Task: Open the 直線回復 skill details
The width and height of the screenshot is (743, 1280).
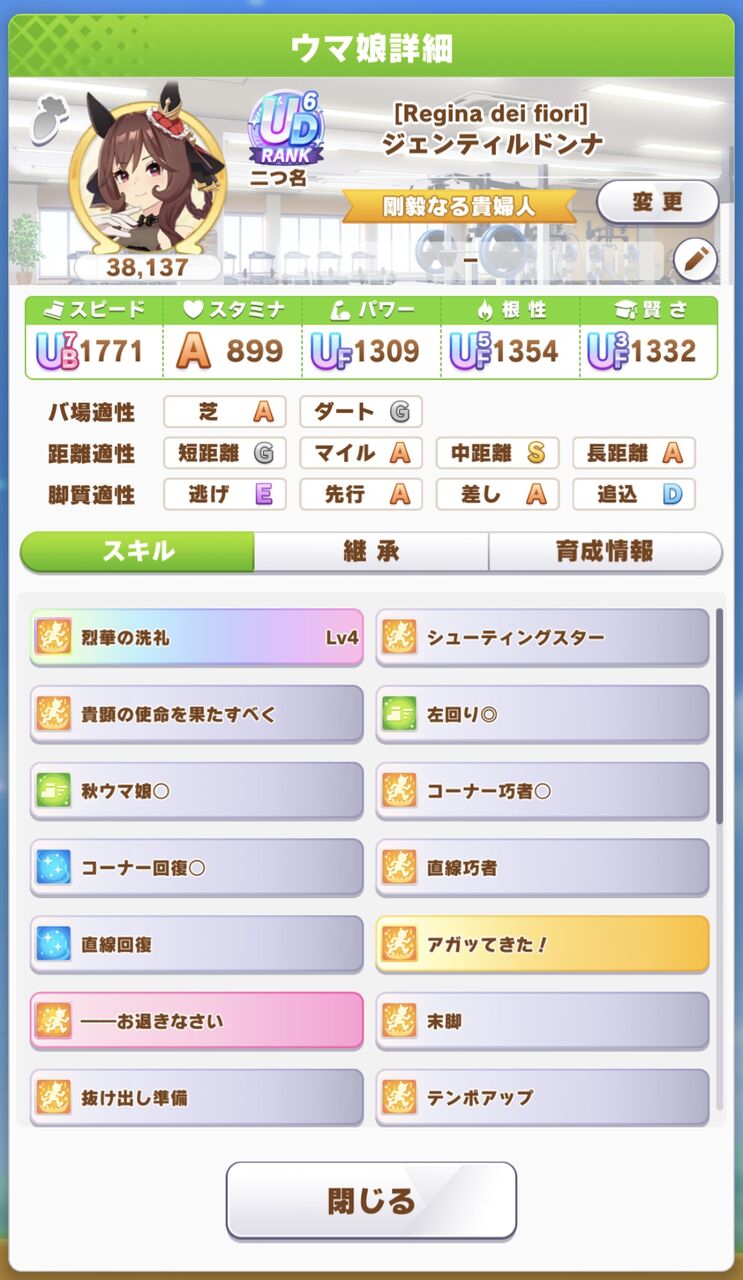Action: (x=196, y=944)
